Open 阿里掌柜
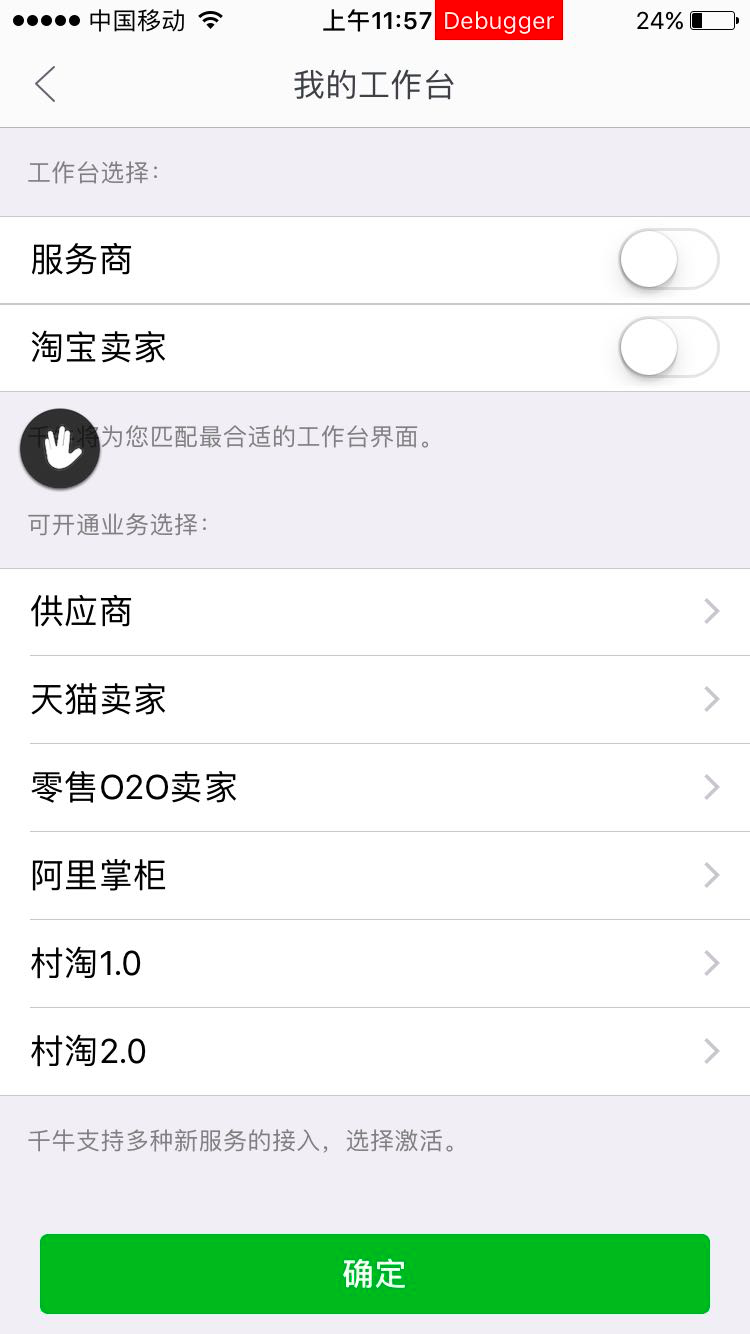 click(375, 876)
